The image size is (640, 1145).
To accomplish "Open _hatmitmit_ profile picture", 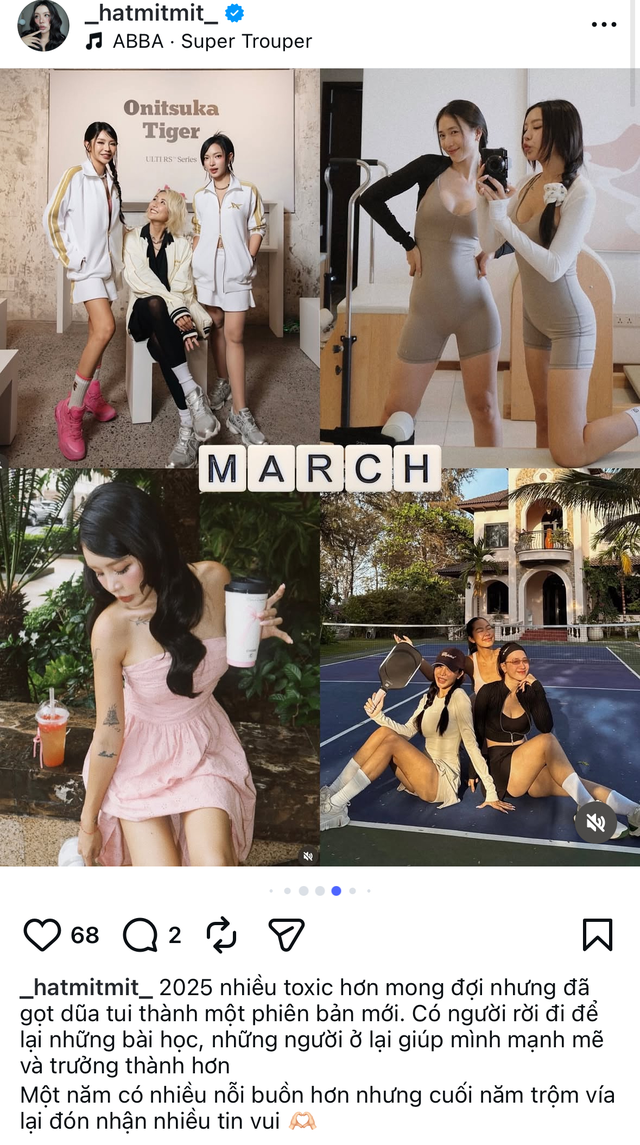I will point(43,25).
